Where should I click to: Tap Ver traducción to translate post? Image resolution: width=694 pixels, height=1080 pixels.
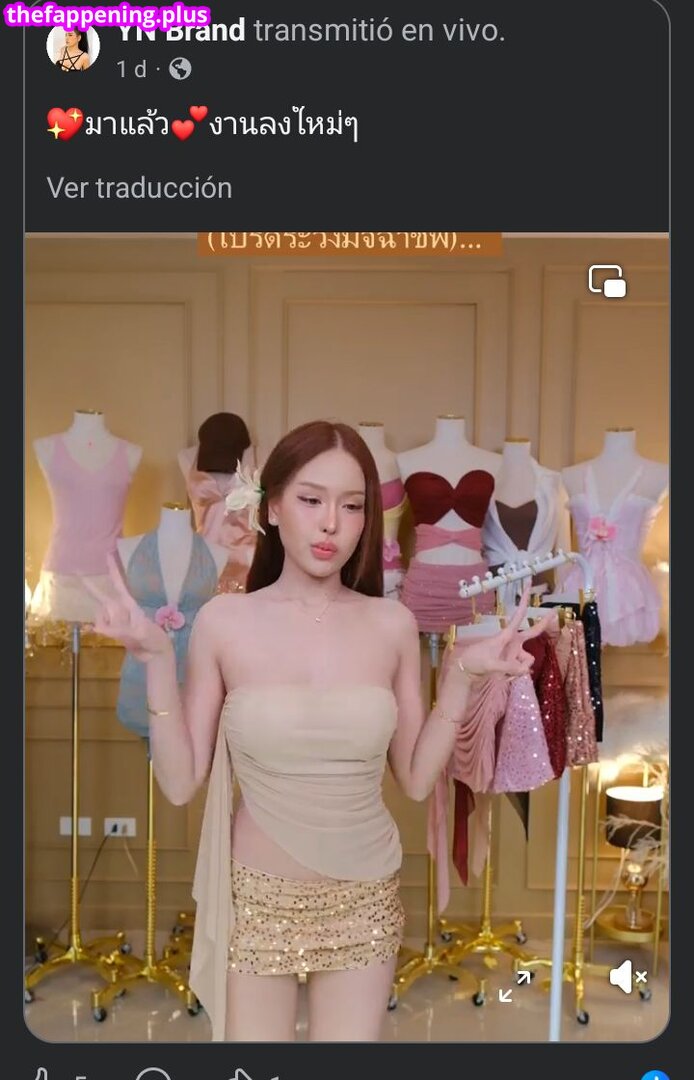tap(139, 188)
